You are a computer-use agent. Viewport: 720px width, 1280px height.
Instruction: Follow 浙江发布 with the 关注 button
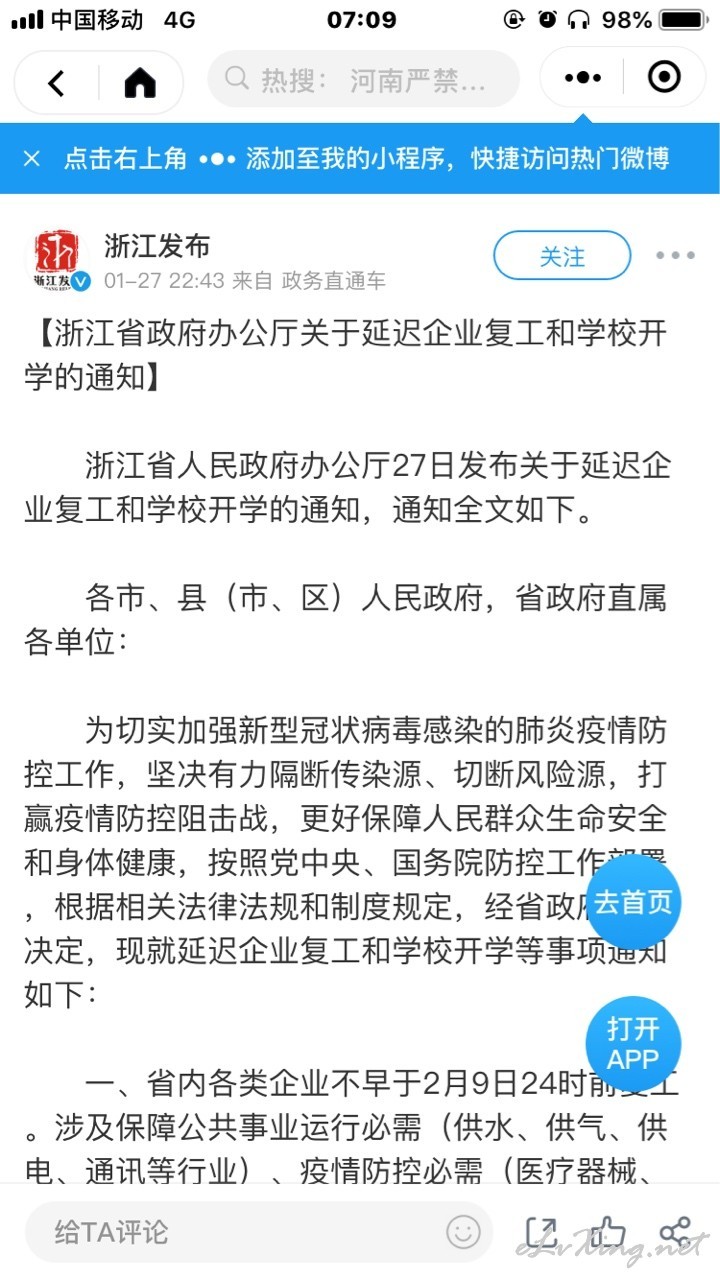562,256
